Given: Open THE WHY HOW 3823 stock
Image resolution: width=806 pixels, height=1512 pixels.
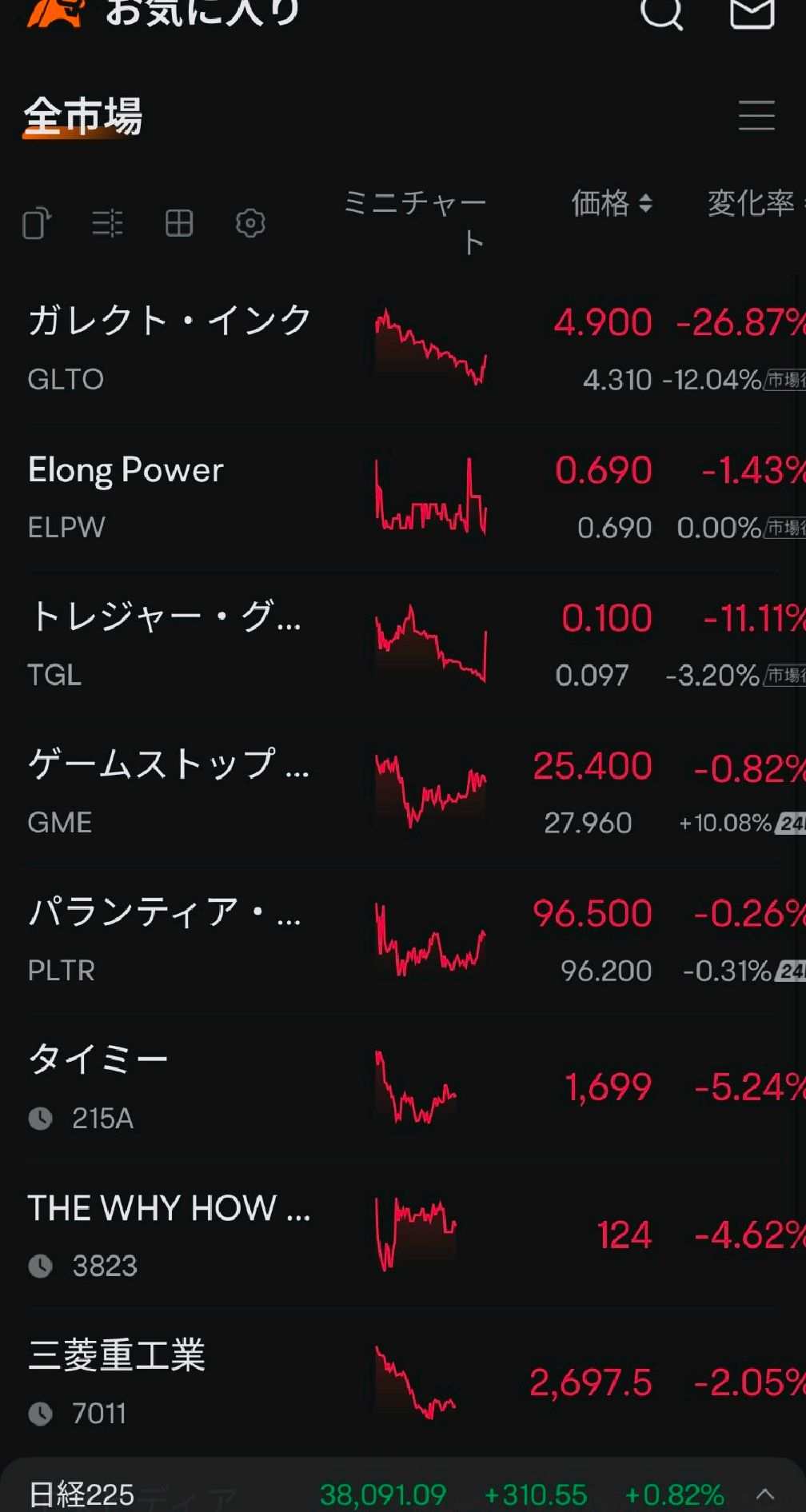Looking at the screenshot, I should click(403, 1235).
